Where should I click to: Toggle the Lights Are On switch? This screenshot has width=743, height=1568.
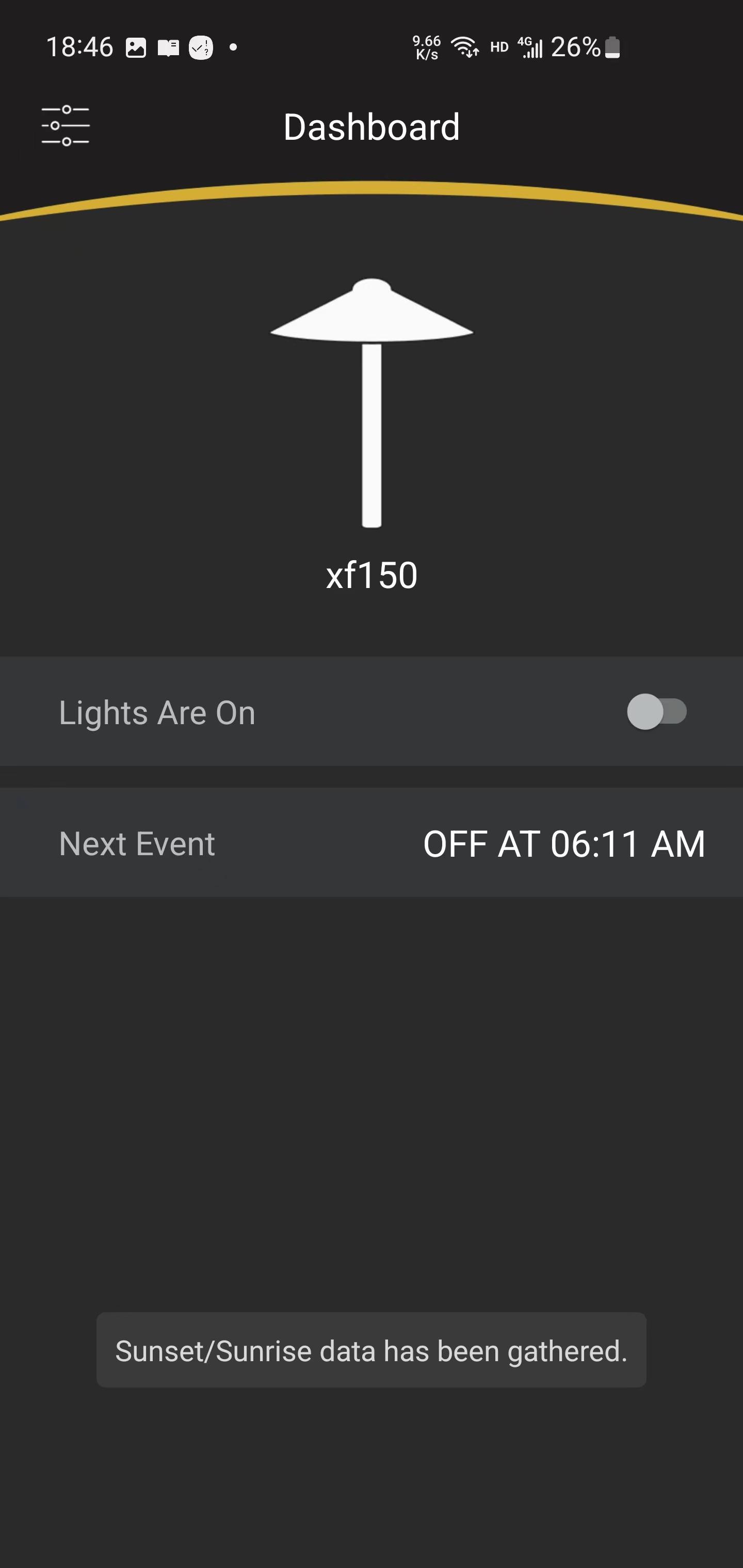click(x=656, y=712)
